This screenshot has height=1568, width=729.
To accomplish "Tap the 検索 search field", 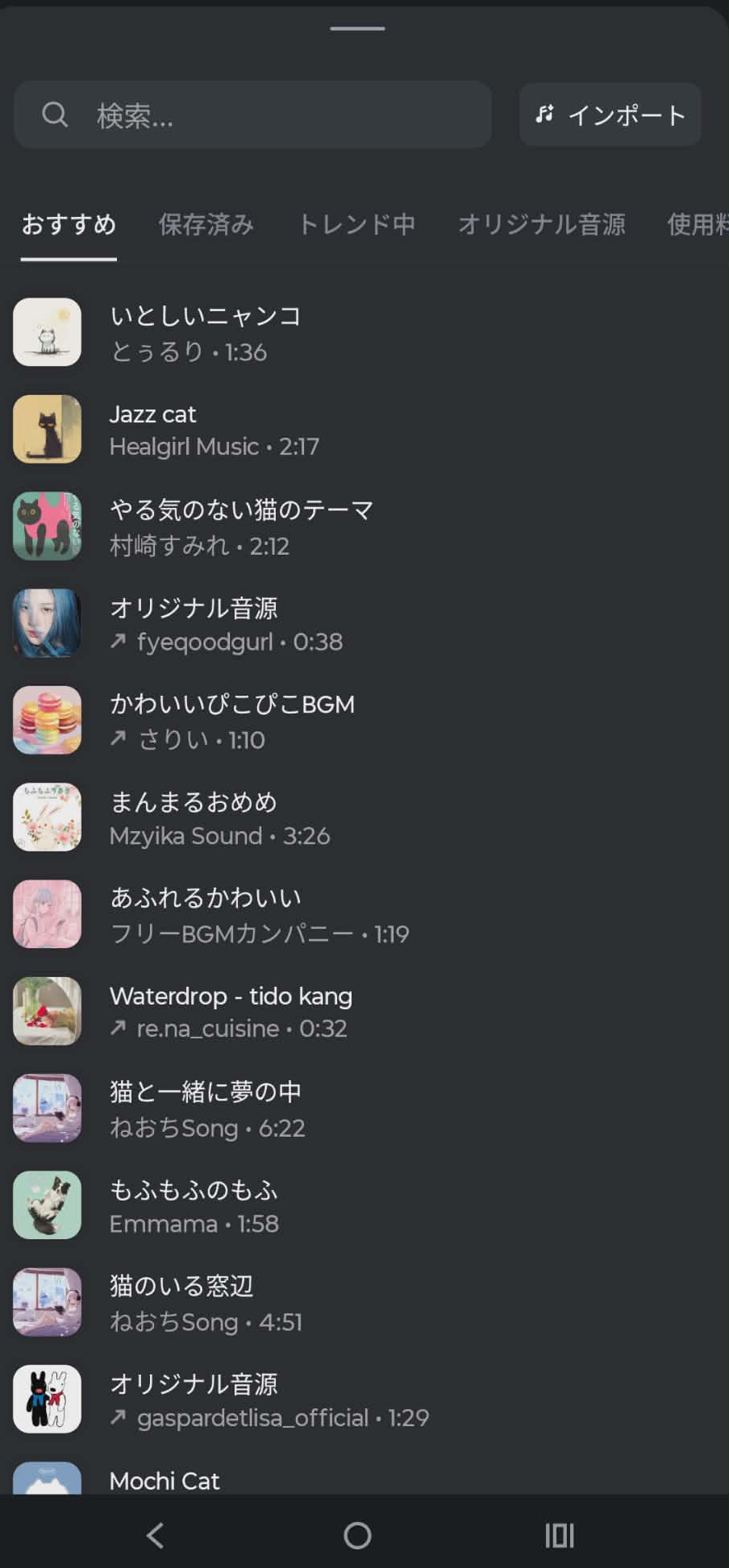I will pos(252,115).
